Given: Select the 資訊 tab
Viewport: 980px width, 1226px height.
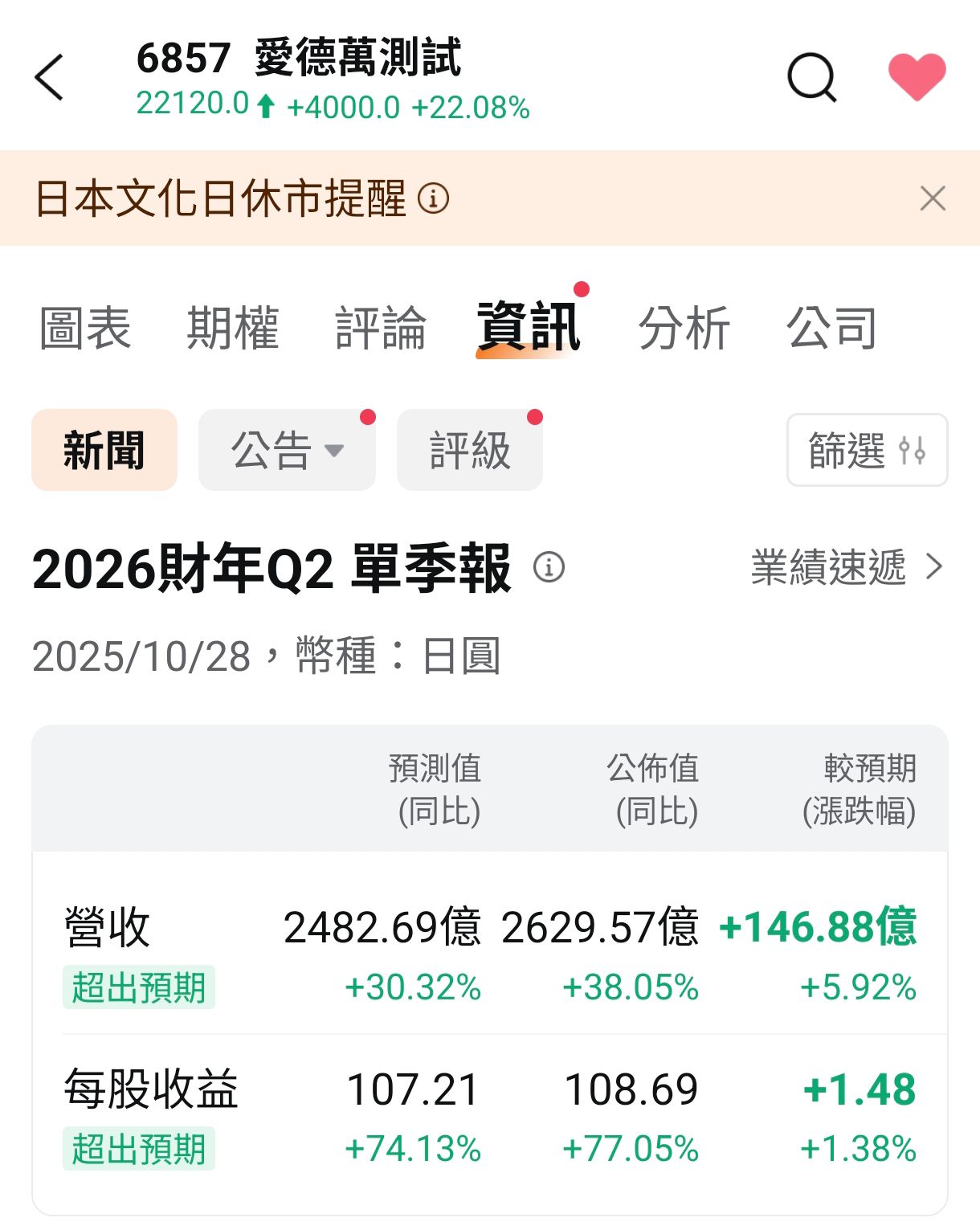Looking at the screenshot, I should pyautogui.click(x=528, y=328).
